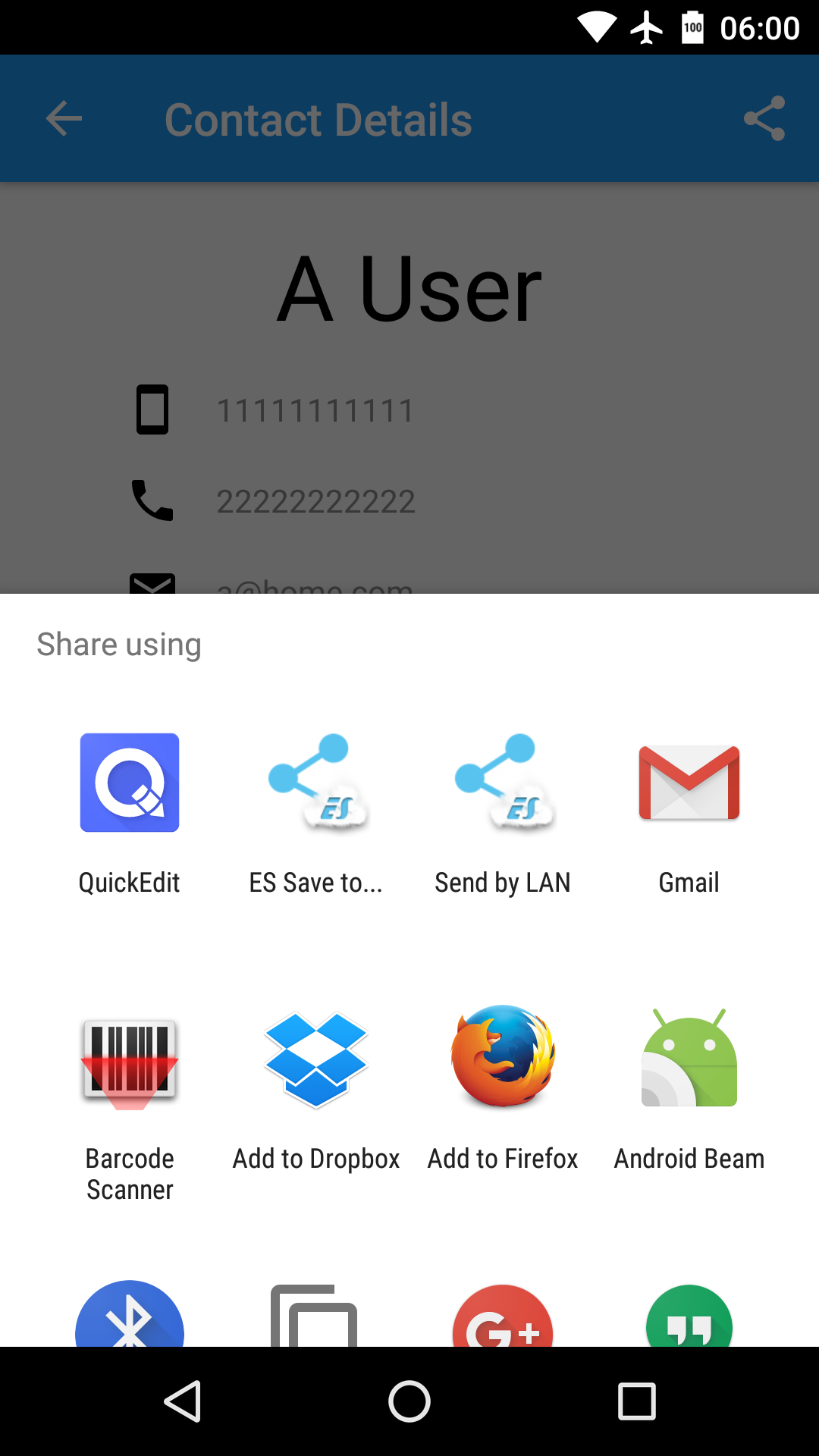Select the Bluetooth share icon
The height and width of the screenshot is (1456, 819).
(130, 1316)
